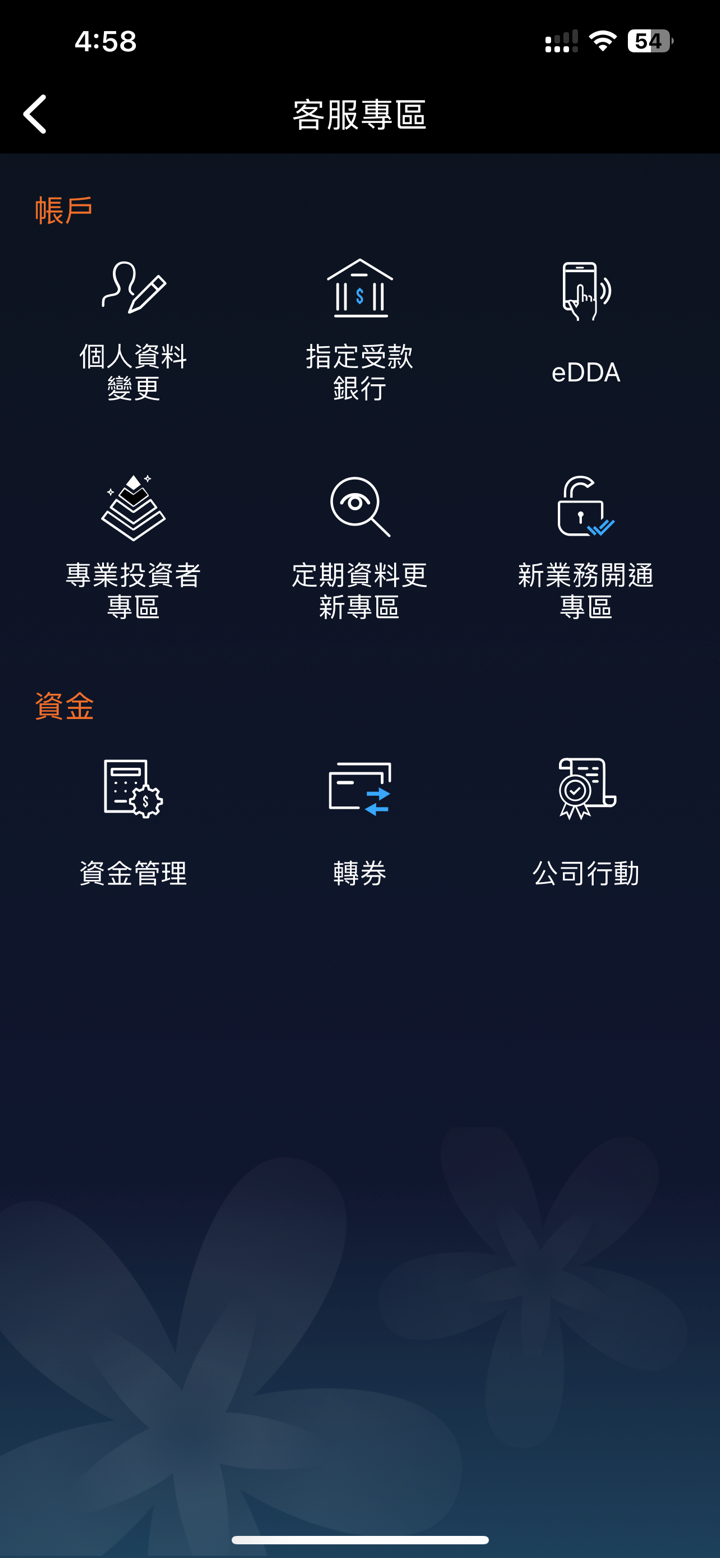Screen dimensions: 720x1558
Task: Select the 資金 section header
Action: [64, 706]
